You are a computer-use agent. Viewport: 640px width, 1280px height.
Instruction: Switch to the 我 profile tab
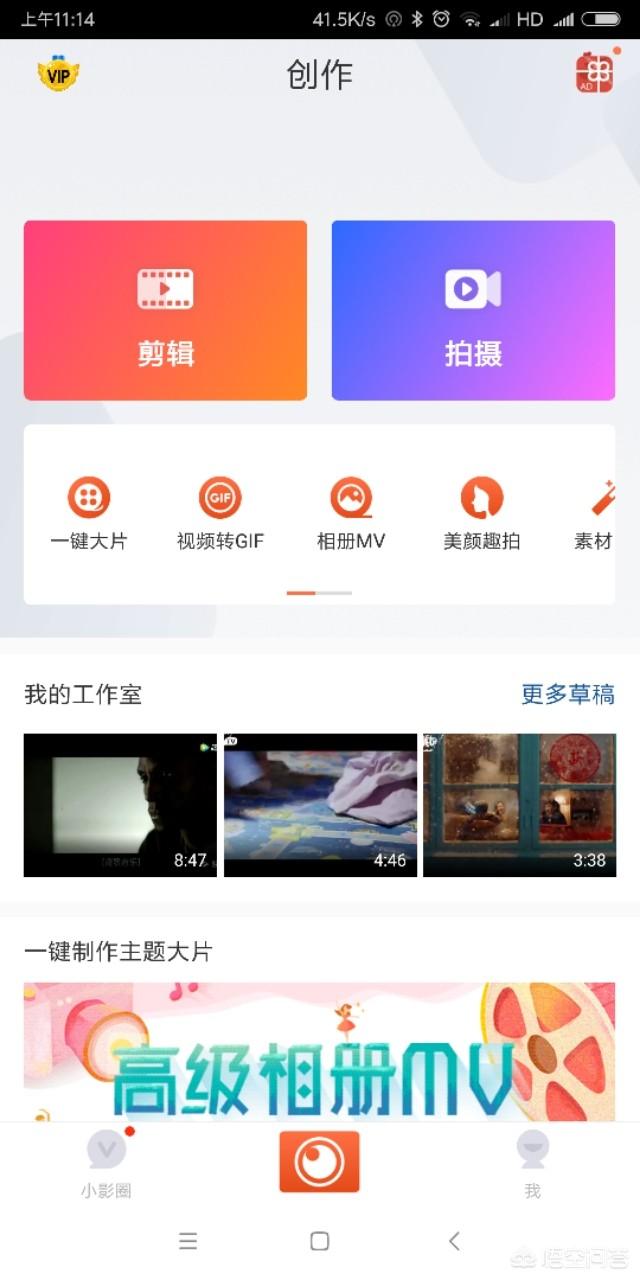pyautogui.click(x=532, y=1164)
